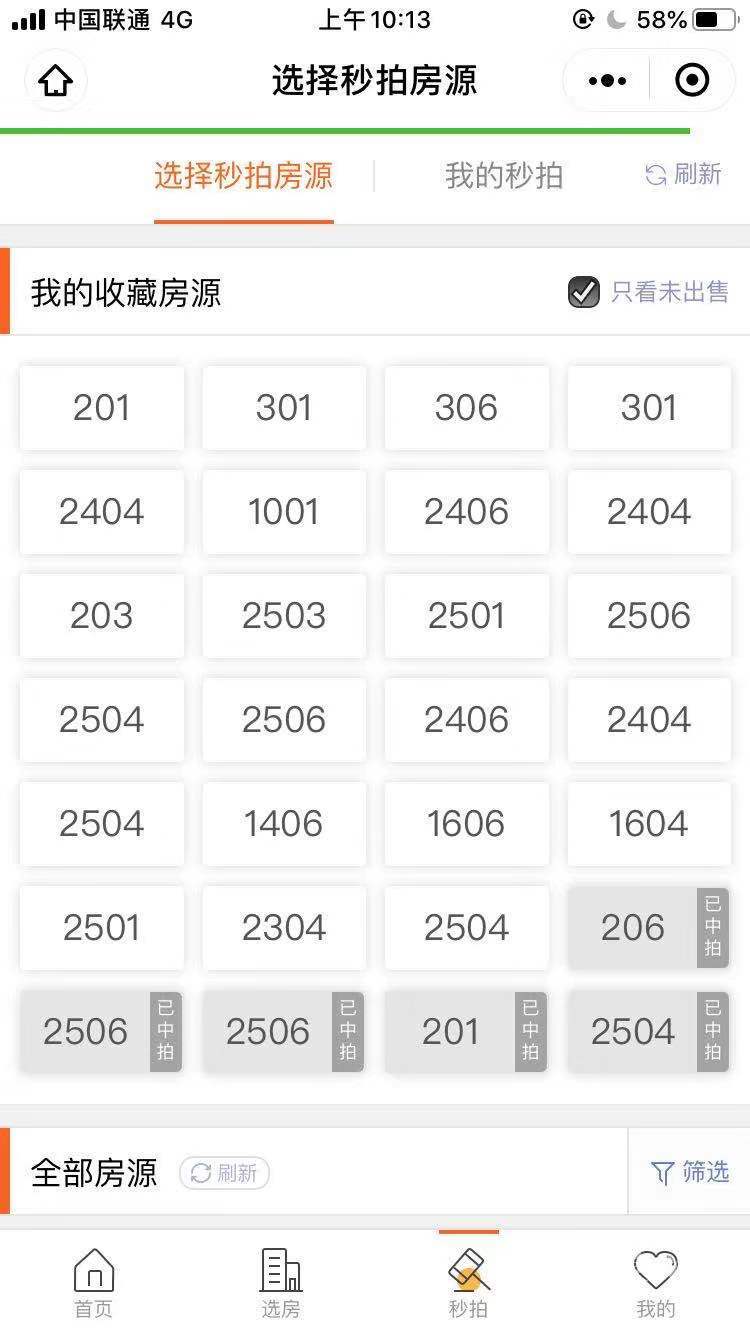Select the 选择秒拍房源 tab
Viewport: 750px width, 1334px height.
243,176
